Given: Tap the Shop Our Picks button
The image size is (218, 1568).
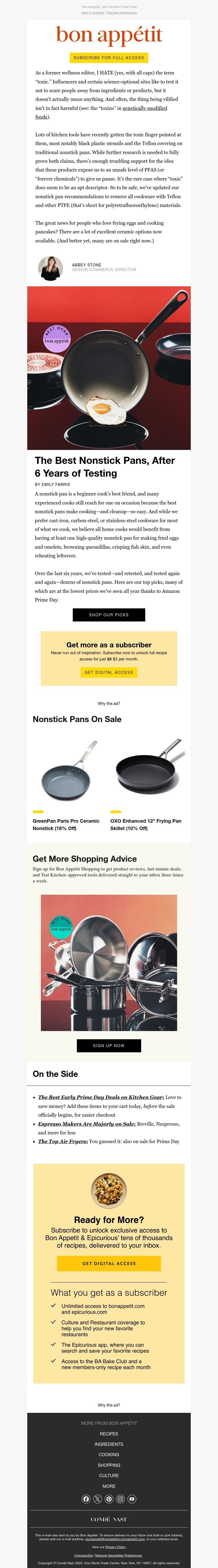Looking at the screenshot, I should point(108,614).
